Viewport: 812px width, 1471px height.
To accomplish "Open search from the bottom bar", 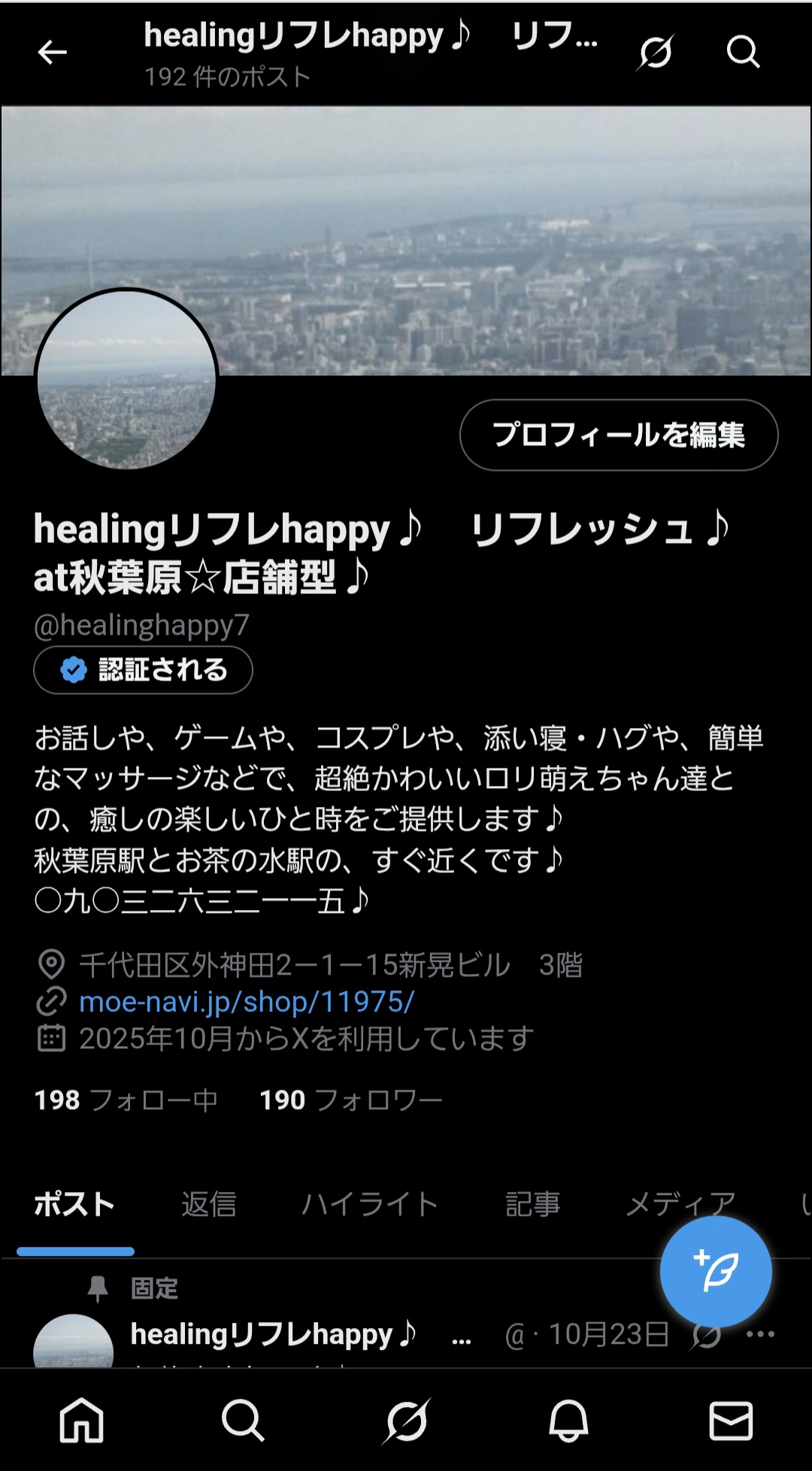I will pos(243,1421).
